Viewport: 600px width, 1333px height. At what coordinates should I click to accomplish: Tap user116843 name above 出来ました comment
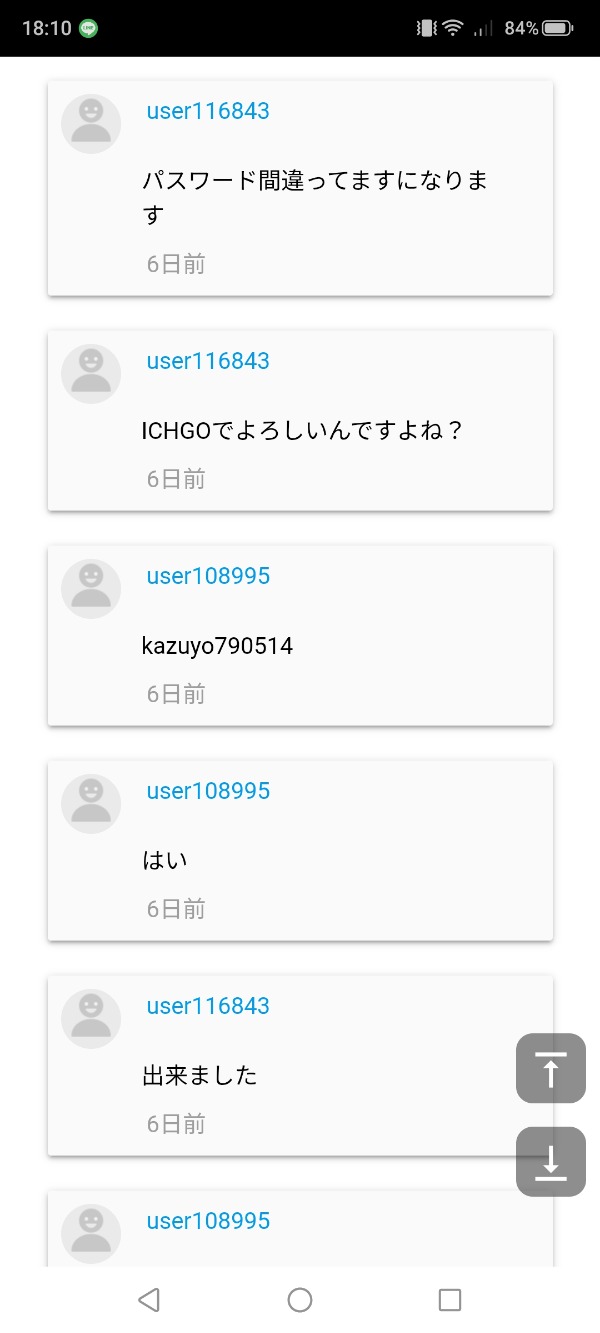coord(208,1006)
